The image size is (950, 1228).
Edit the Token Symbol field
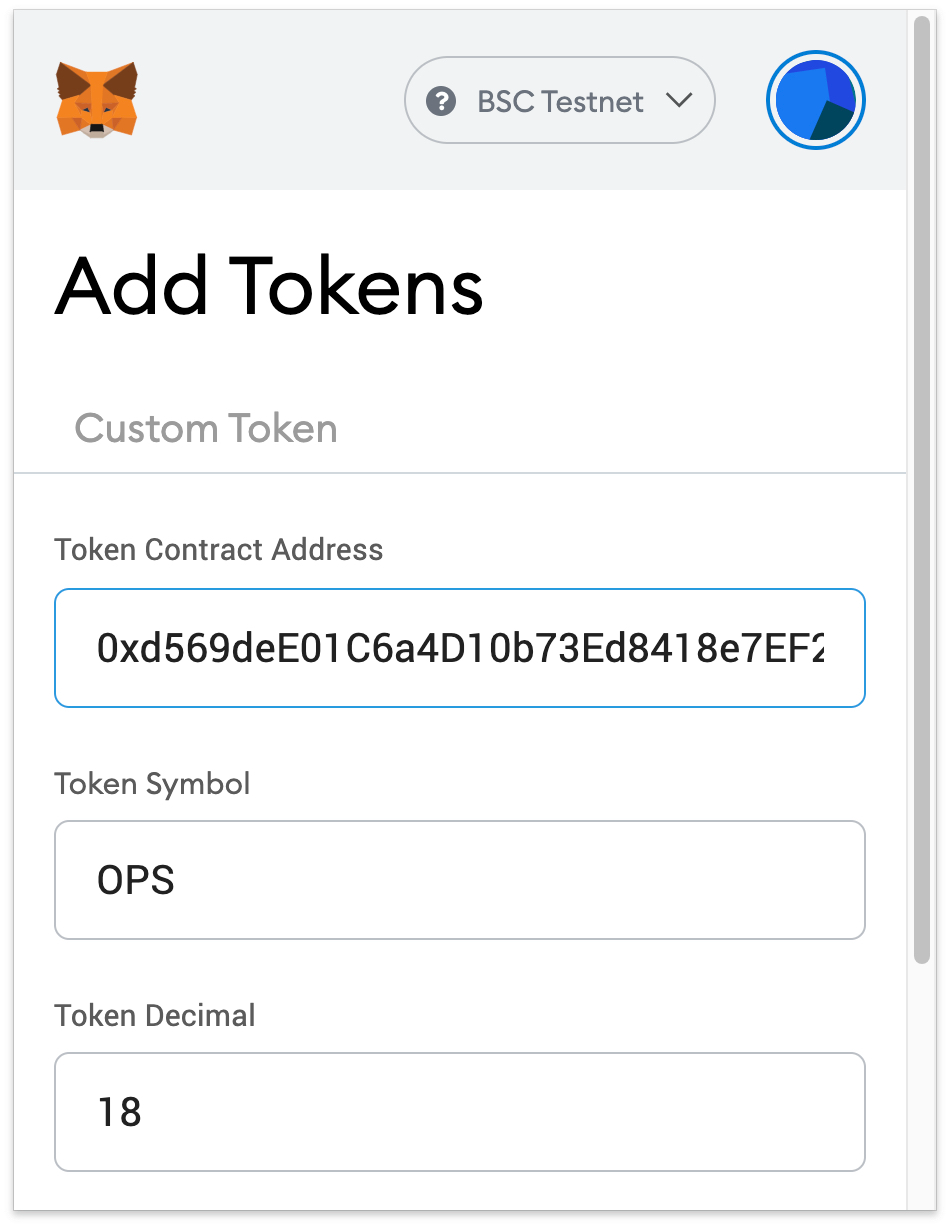[459, 880]
